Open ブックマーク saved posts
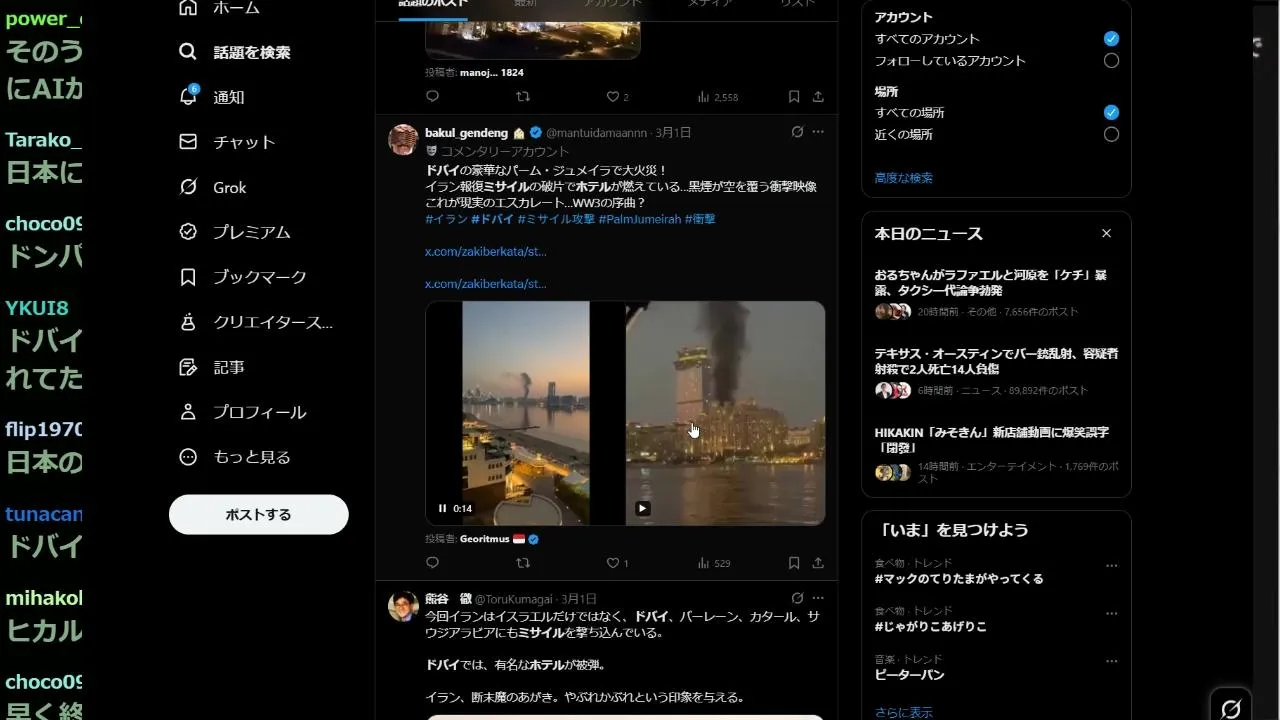 pyautogui.click(x=259, y=277)
